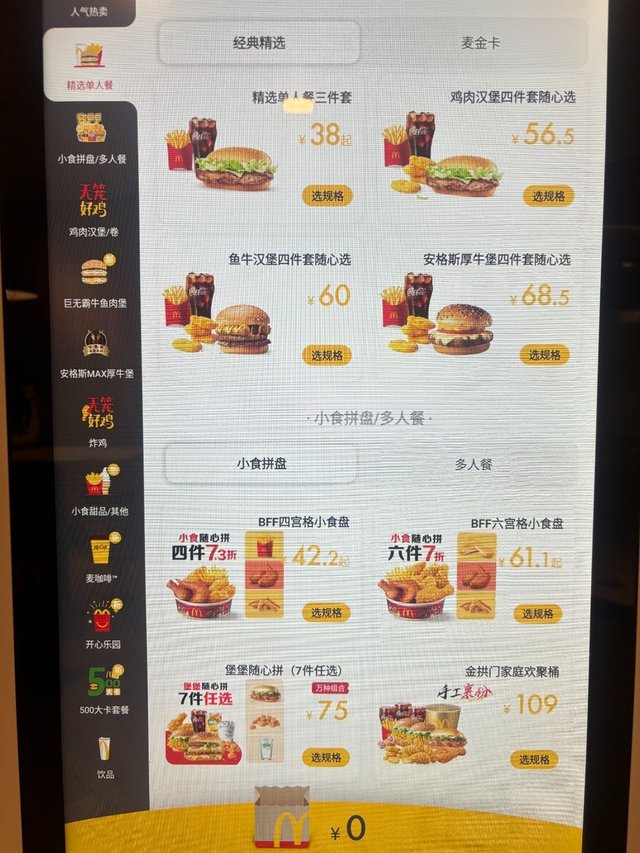Choose 选规格 for 鸡肉汉堡四件套随心选
The height and width of the screenshot is (853, 640).
547,196
